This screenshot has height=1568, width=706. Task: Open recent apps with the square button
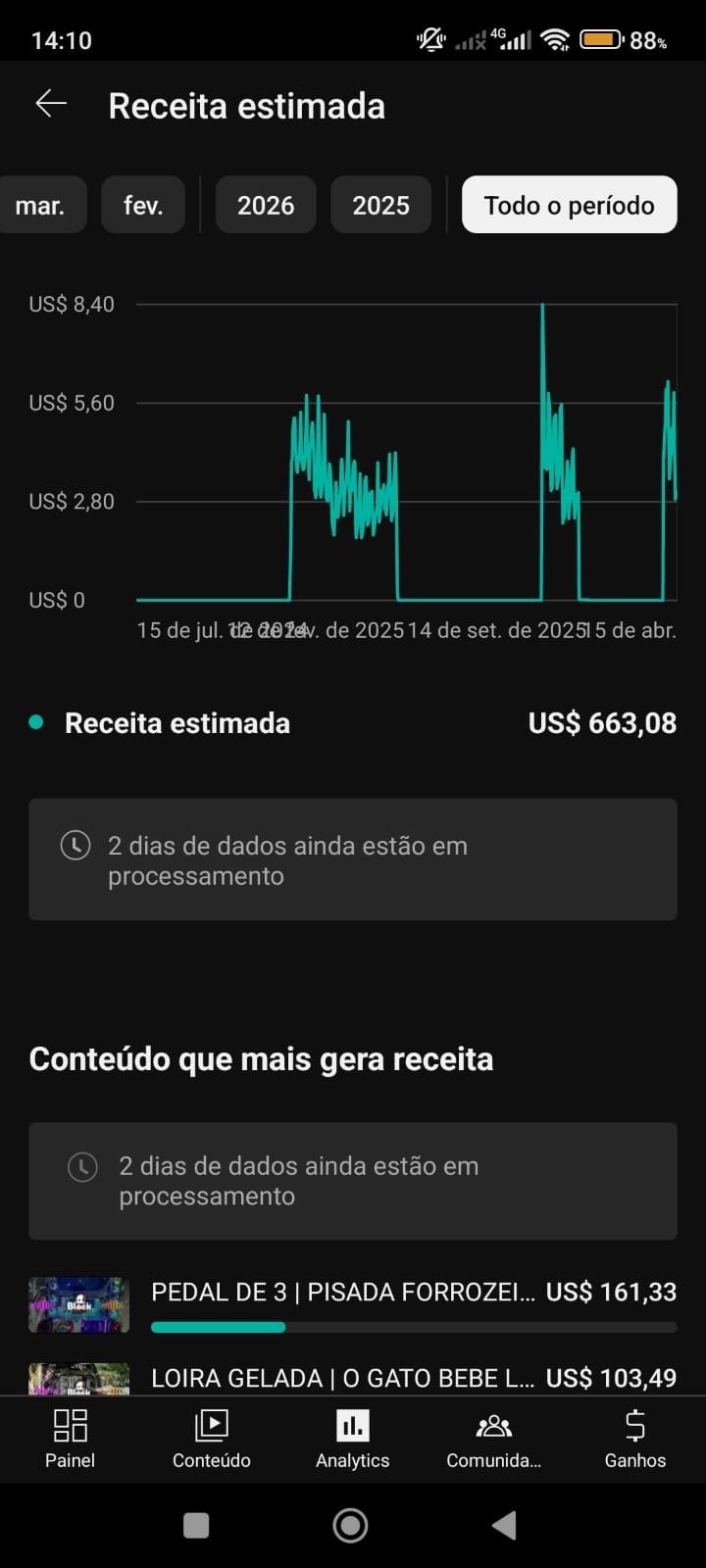point(196,1525)
